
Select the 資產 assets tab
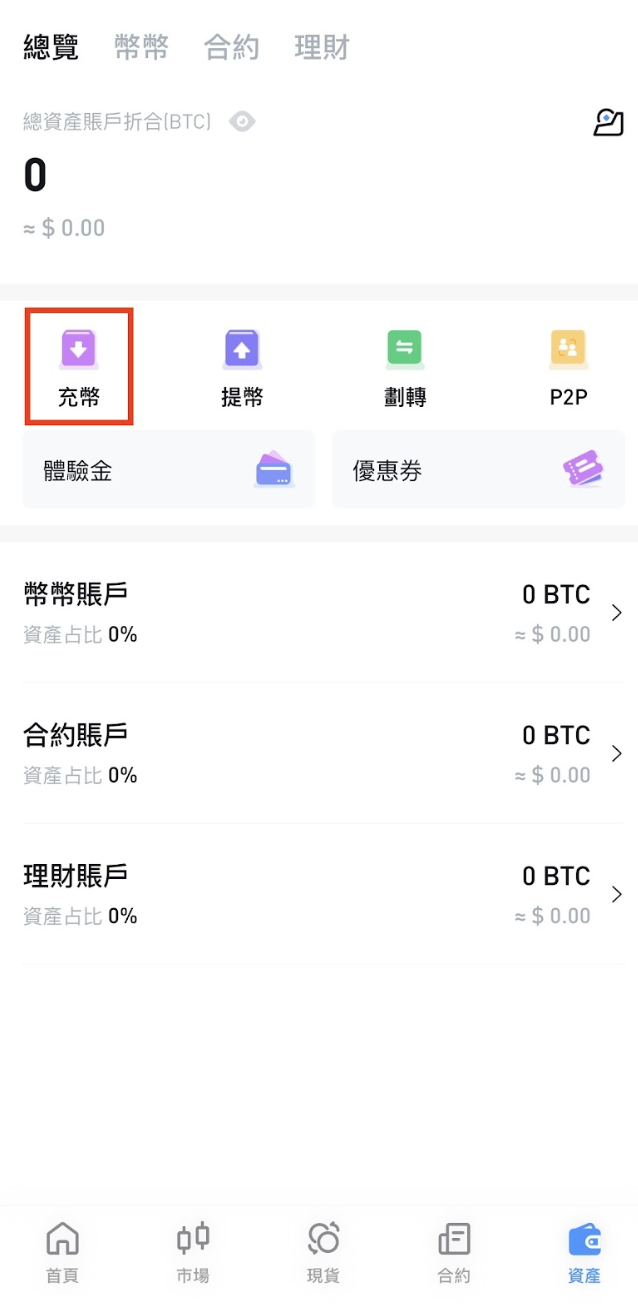(x=584, y=1251)
